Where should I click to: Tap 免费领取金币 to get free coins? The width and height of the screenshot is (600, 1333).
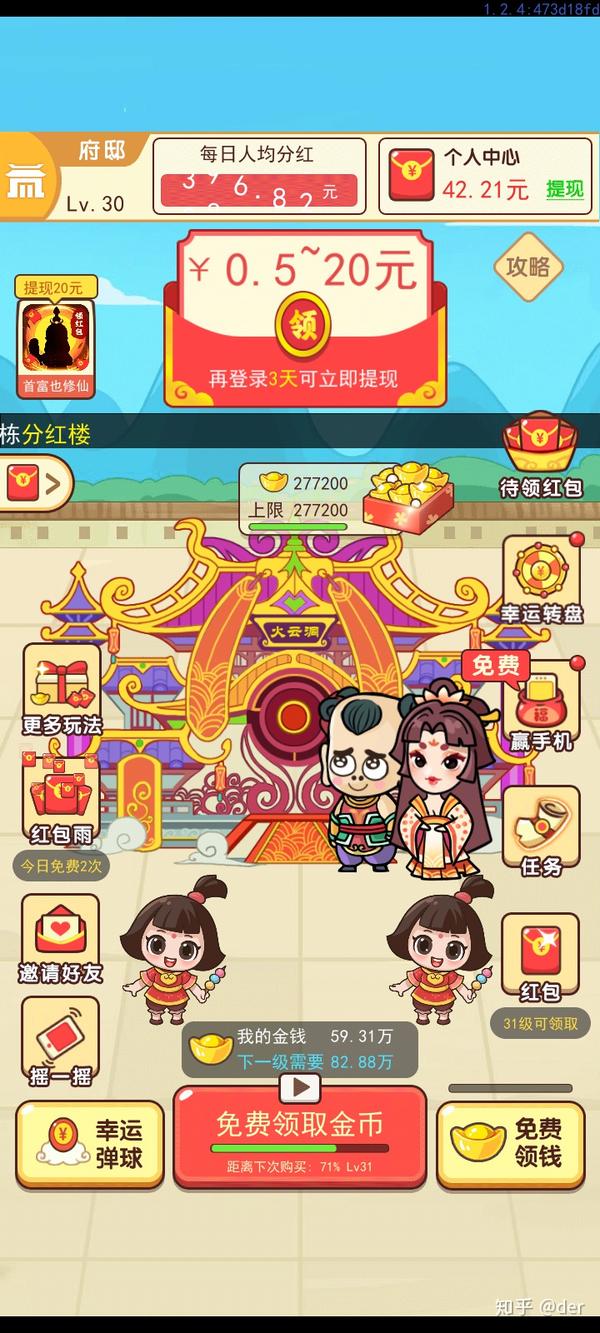click(x=300, y=1135)
